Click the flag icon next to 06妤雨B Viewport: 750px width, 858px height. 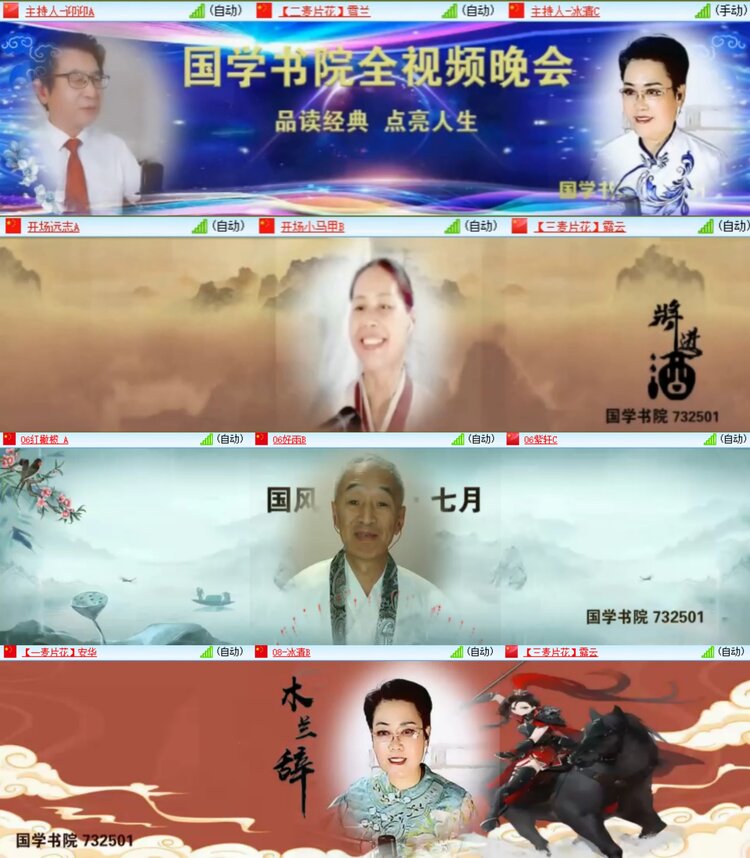(x=262, y=440)
